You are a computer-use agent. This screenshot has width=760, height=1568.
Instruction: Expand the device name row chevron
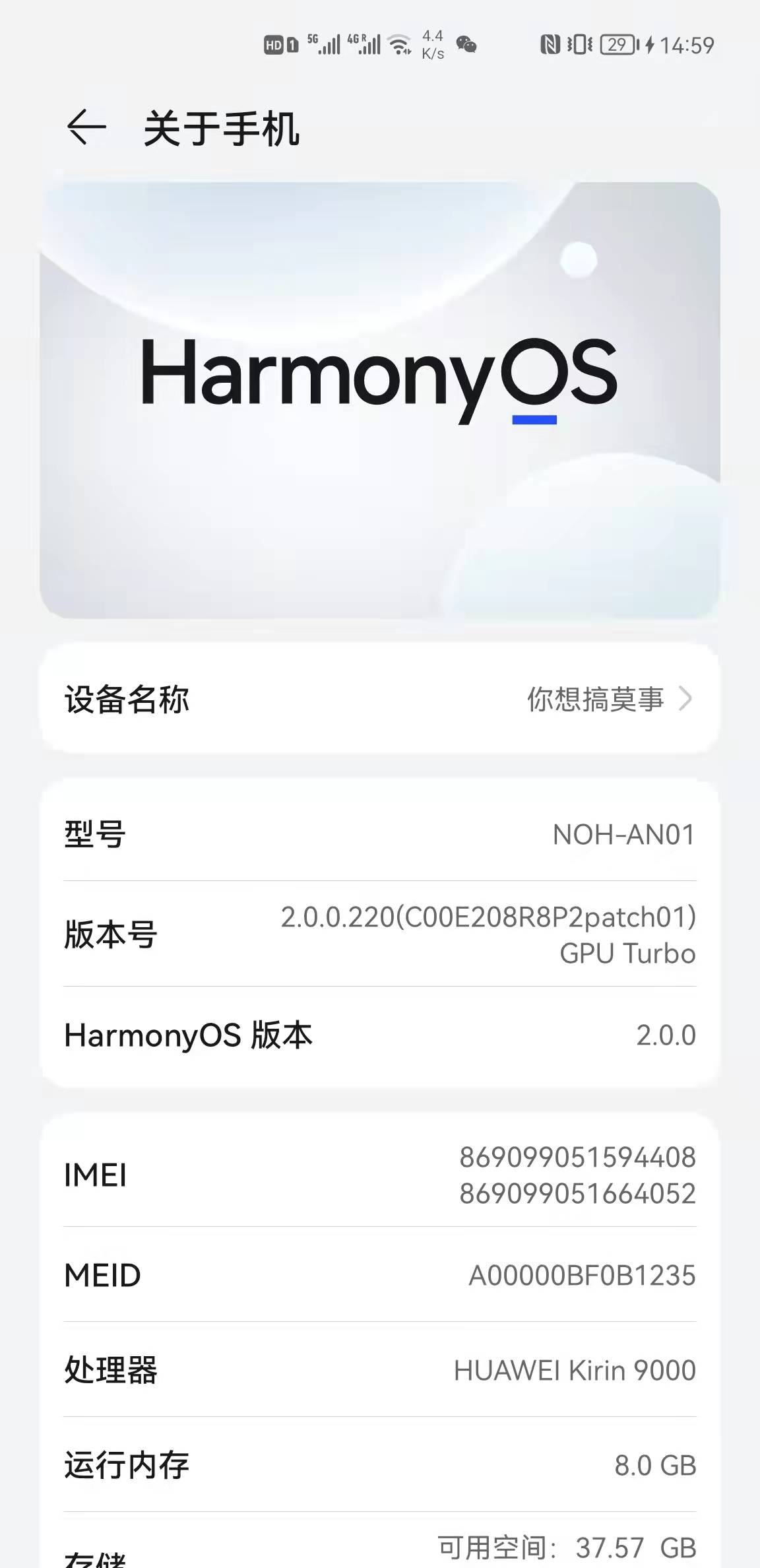coord(686,701)
